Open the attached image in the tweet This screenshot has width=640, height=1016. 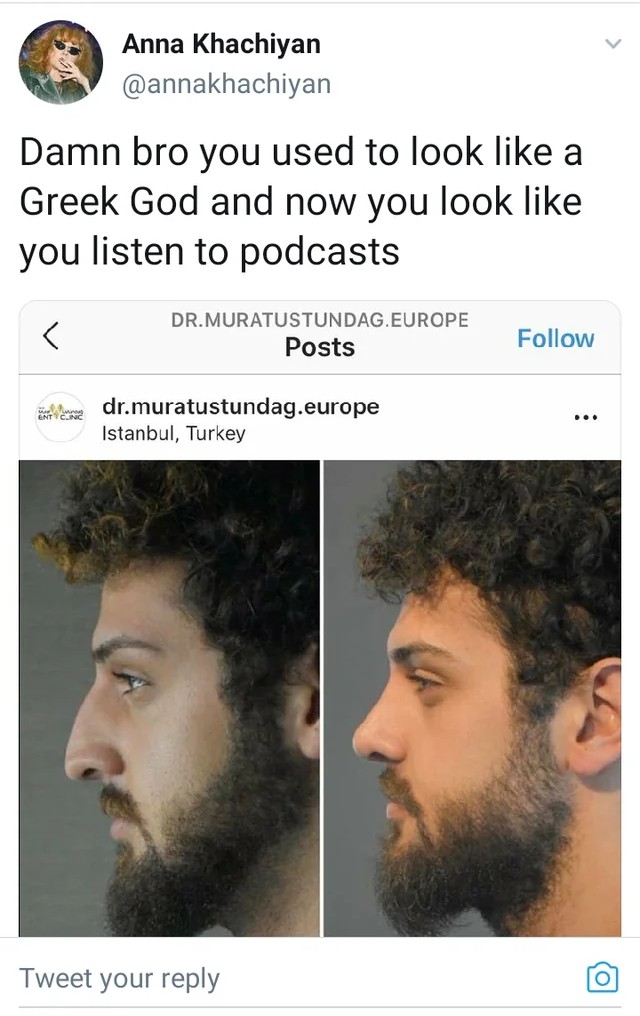(320, 619)
